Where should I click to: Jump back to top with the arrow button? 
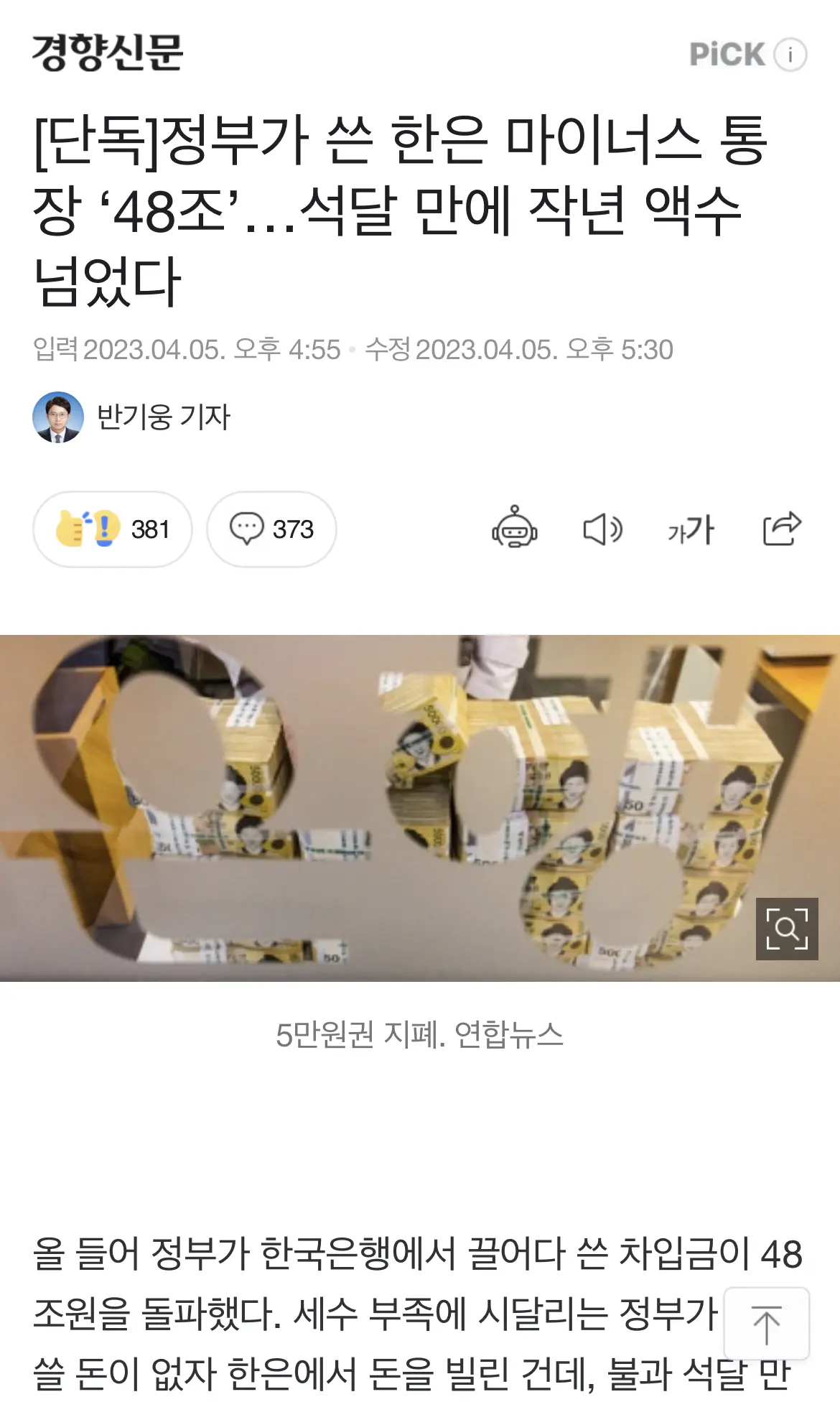[x=766, y=1324]
